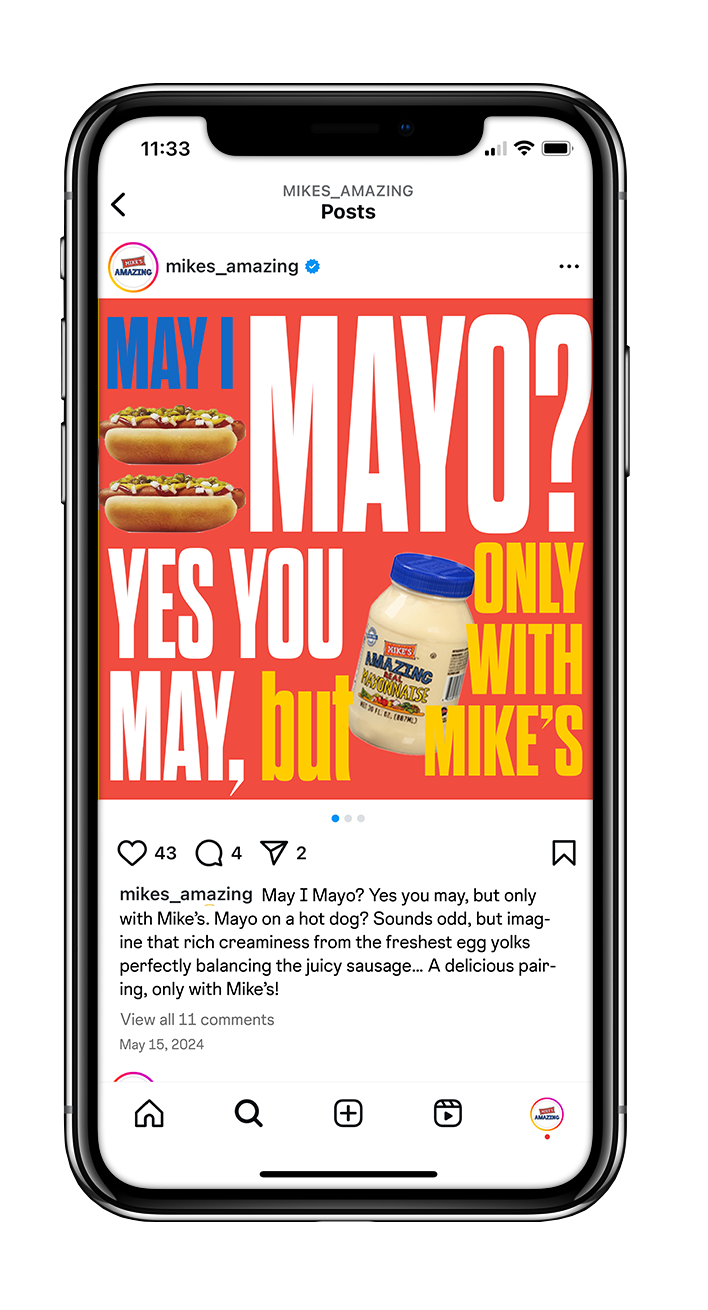The width and height of the screenshot is (708, 1310).
Task: Open the mikes_amazing profile from the post header
Action: tap(231, 267)
